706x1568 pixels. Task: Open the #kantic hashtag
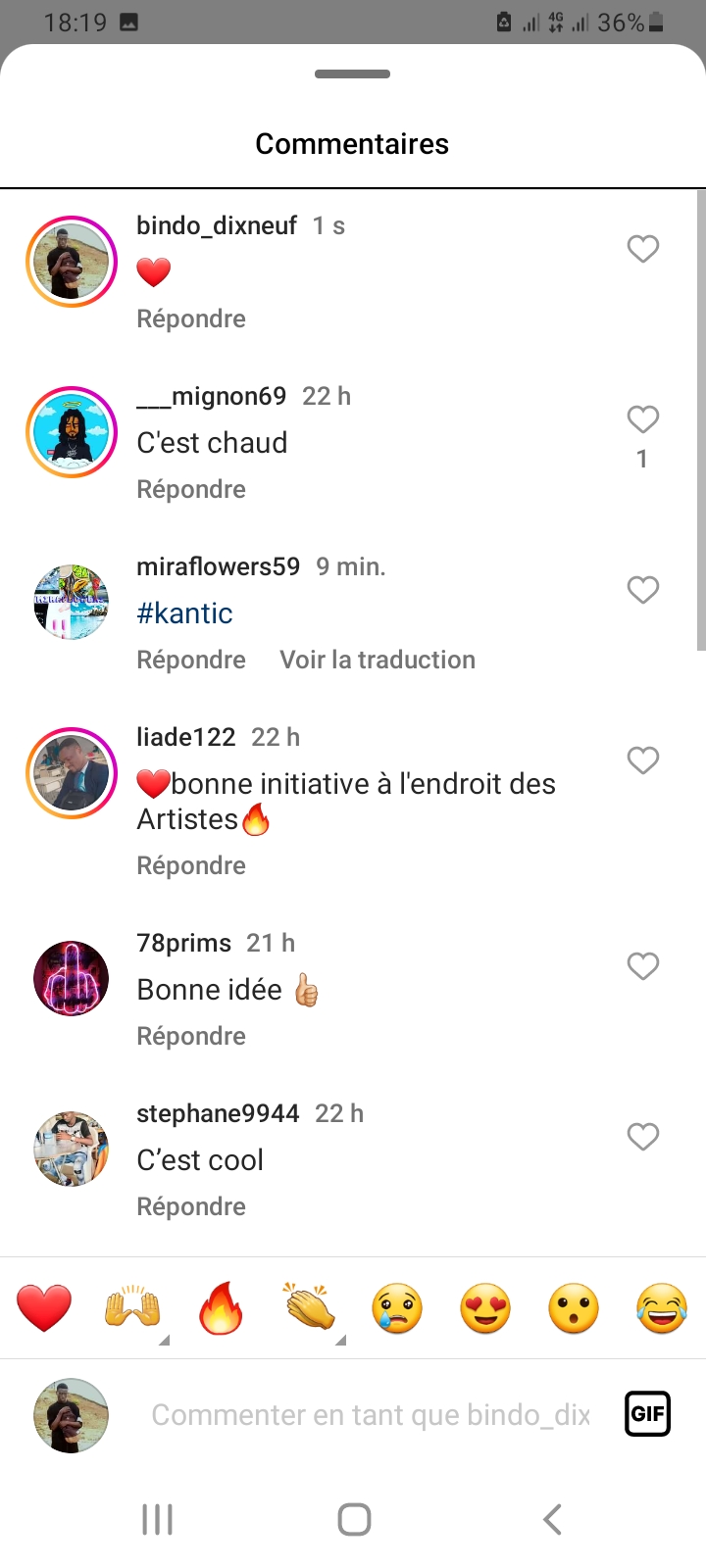pos(184,613)
